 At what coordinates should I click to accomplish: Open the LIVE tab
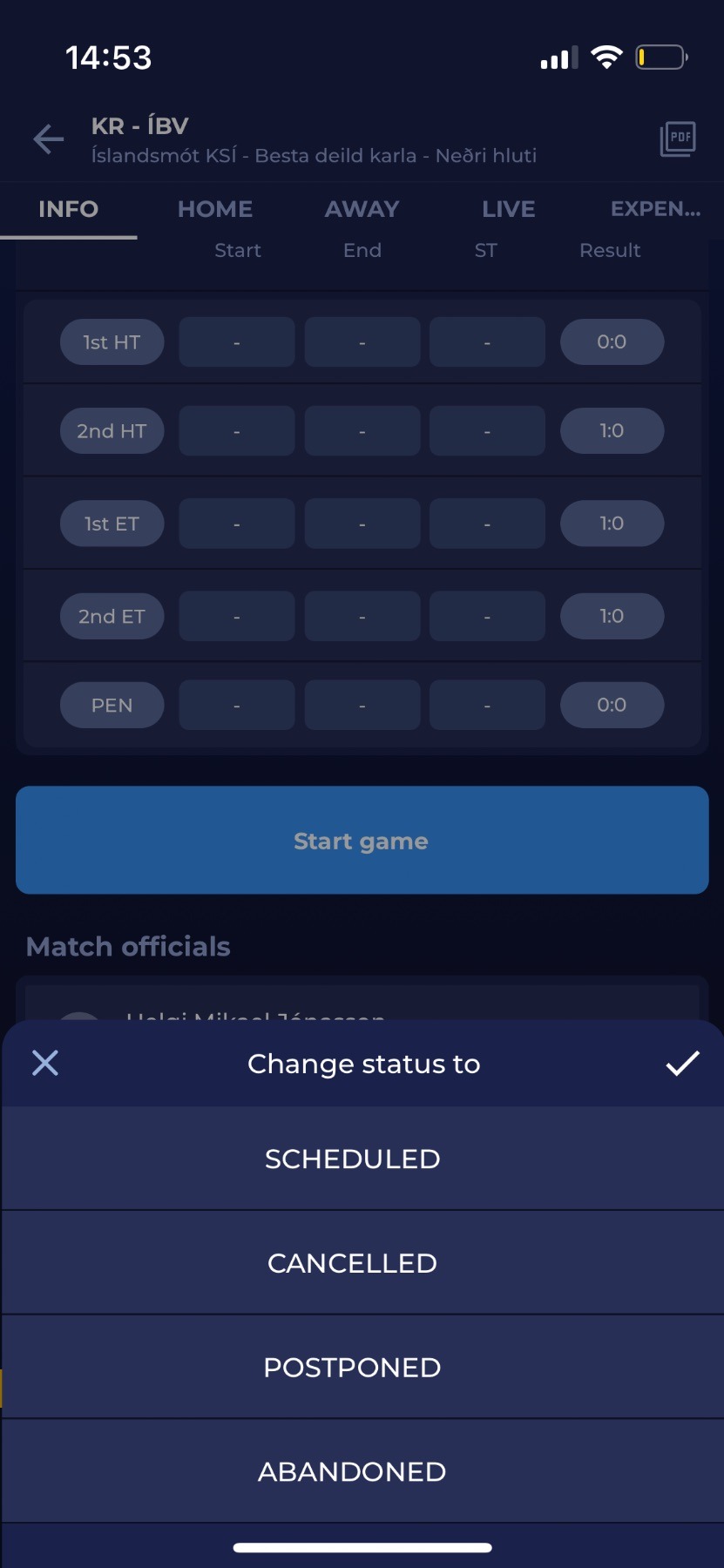(508, 209)
